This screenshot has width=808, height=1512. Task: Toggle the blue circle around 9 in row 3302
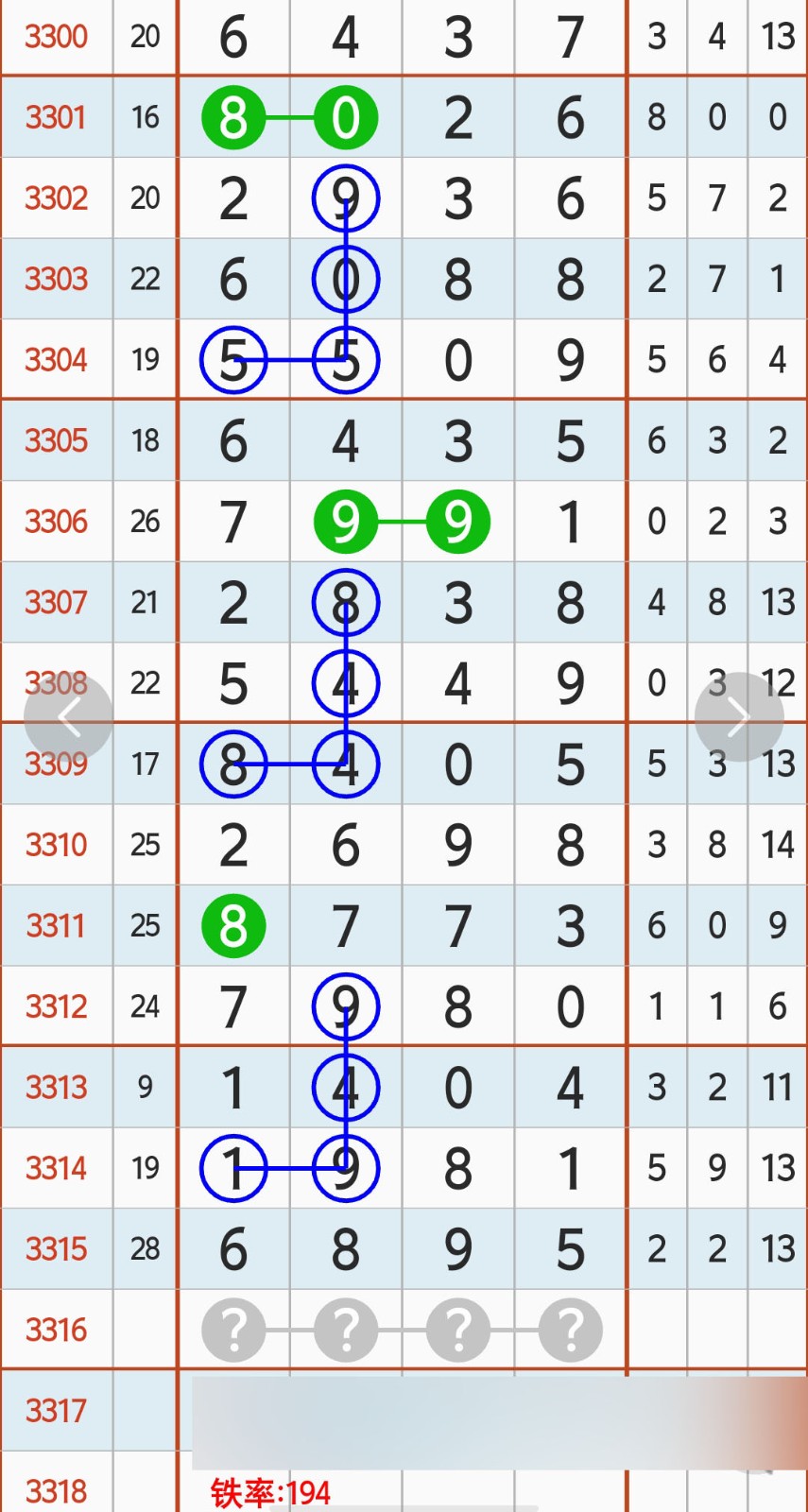(x=345, y=198)
